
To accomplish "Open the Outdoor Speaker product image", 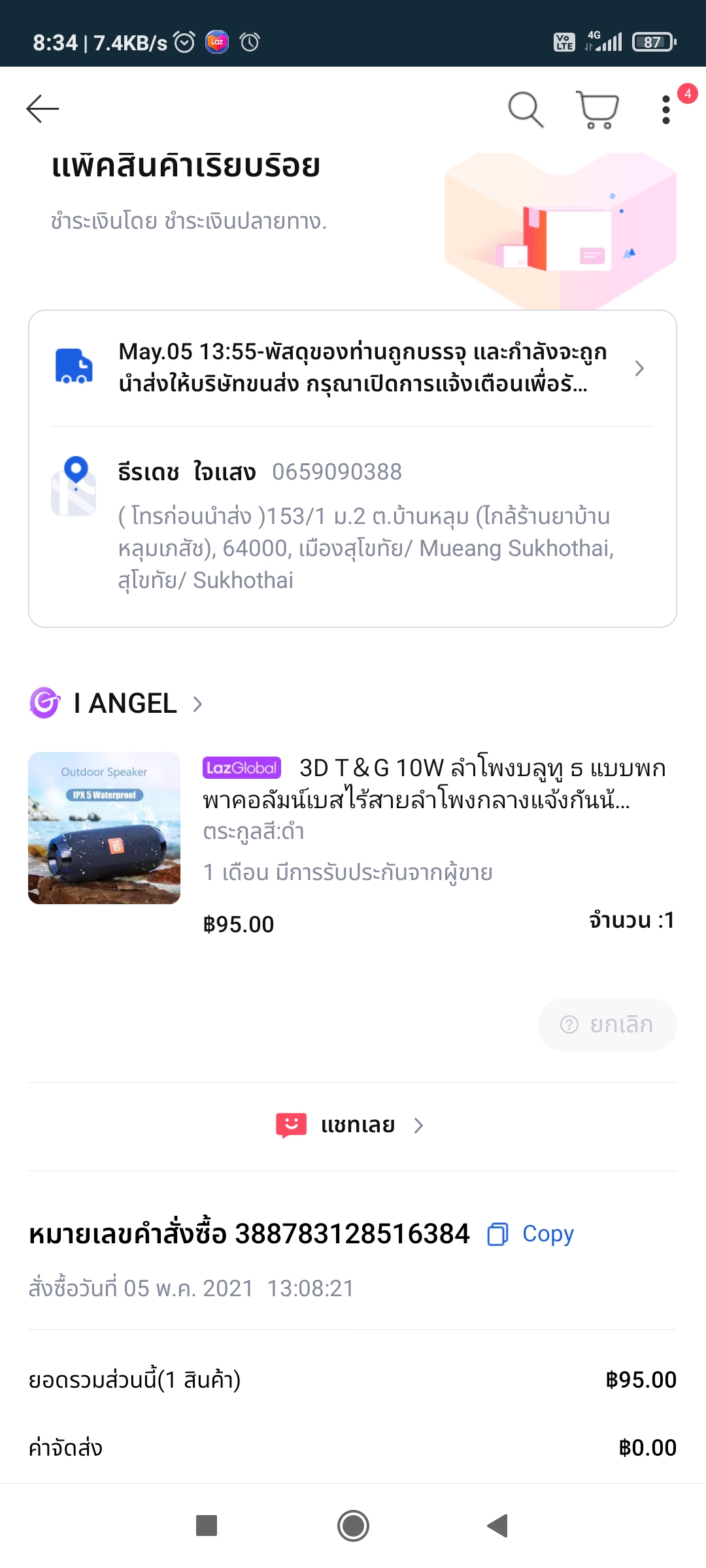I will (104, 828).
